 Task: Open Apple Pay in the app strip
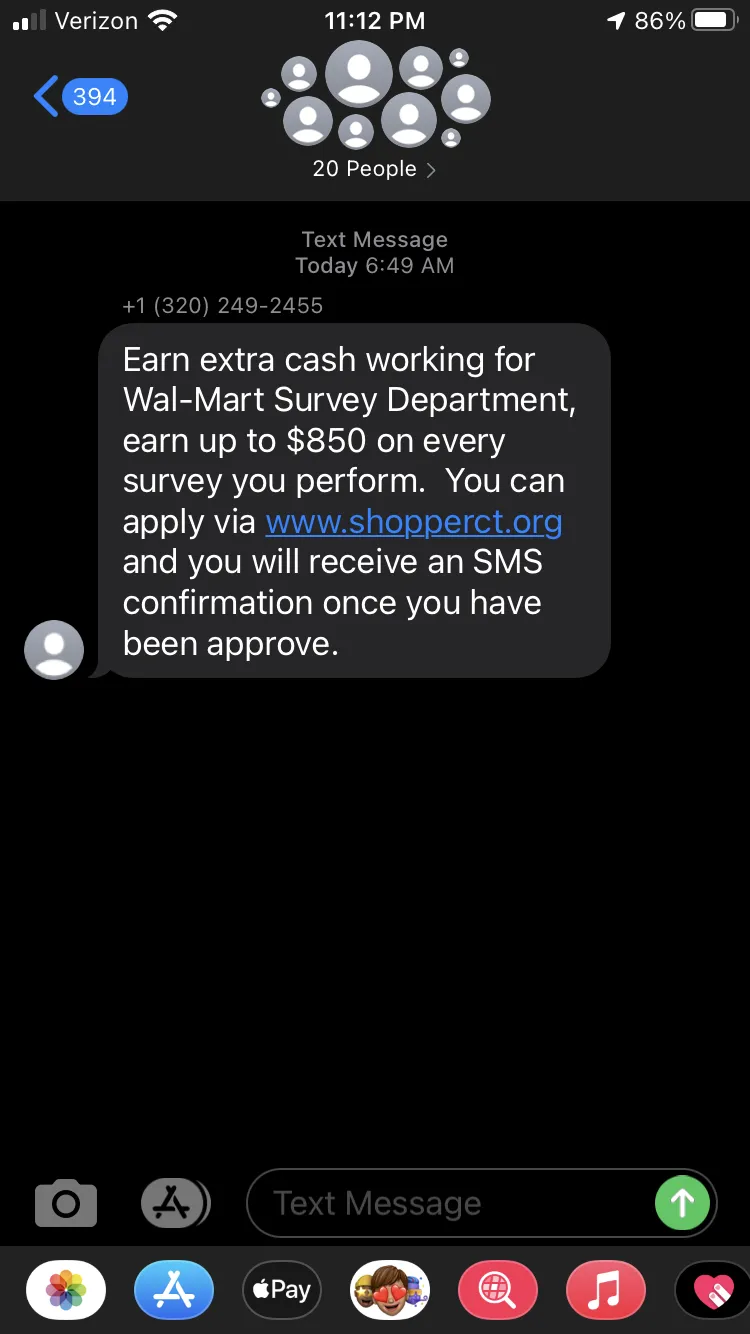(282, 1290)
